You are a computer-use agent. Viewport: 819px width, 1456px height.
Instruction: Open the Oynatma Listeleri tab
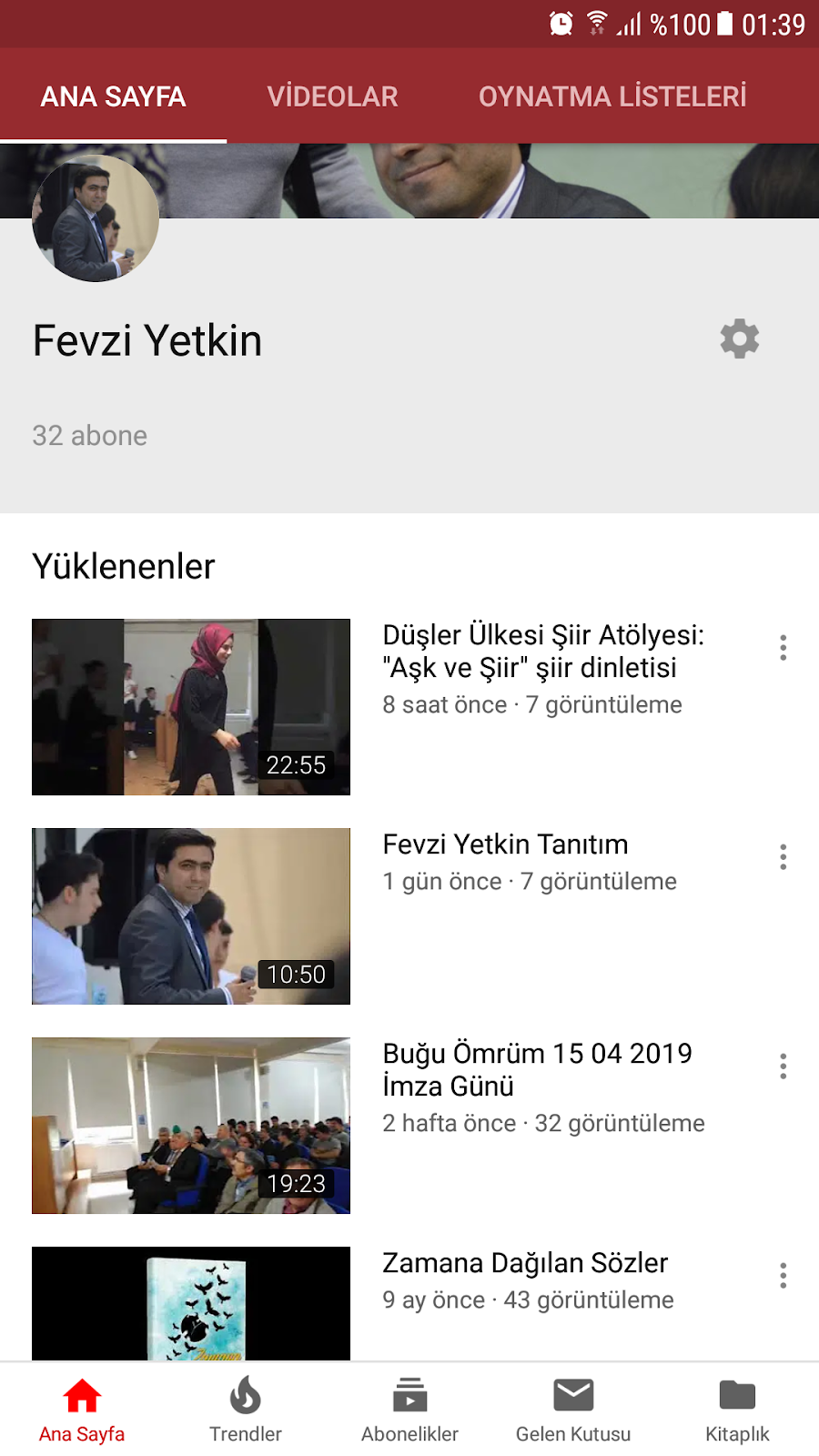612,96
